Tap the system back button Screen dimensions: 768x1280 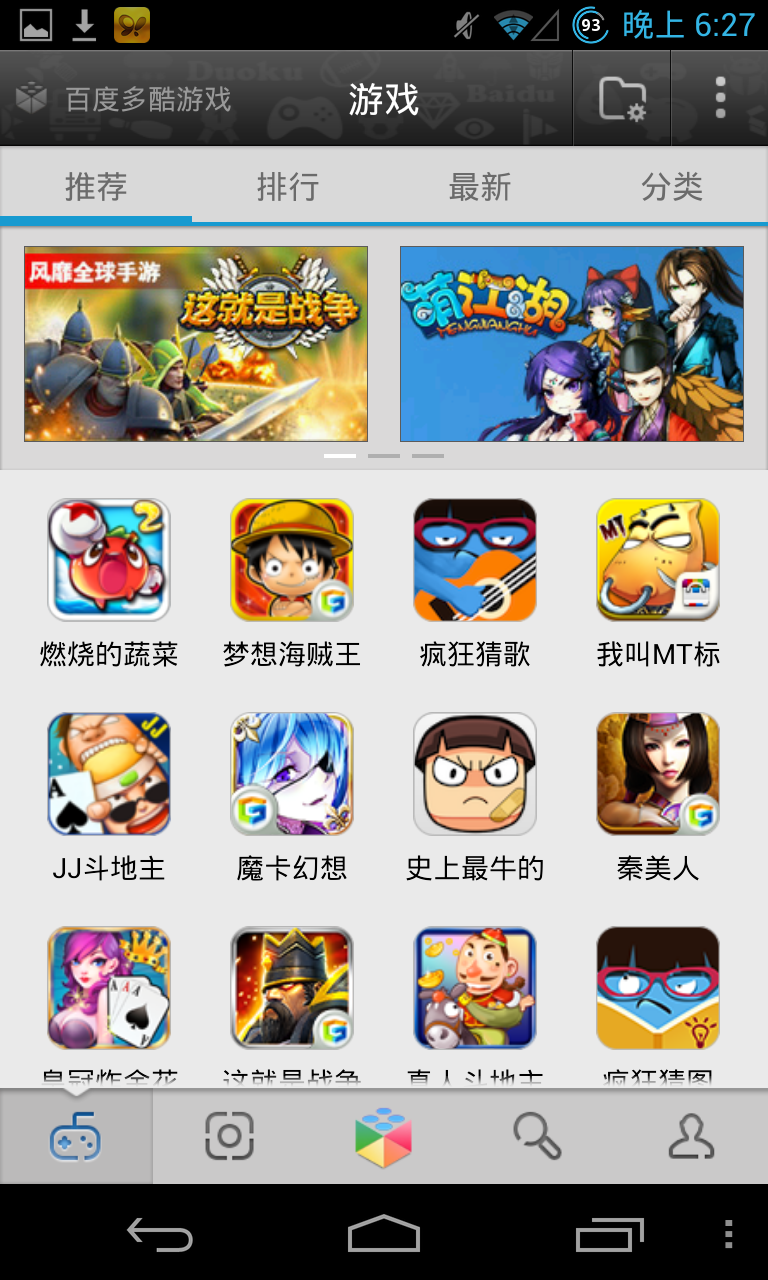pyautogui.click(x=160, y=1235)
